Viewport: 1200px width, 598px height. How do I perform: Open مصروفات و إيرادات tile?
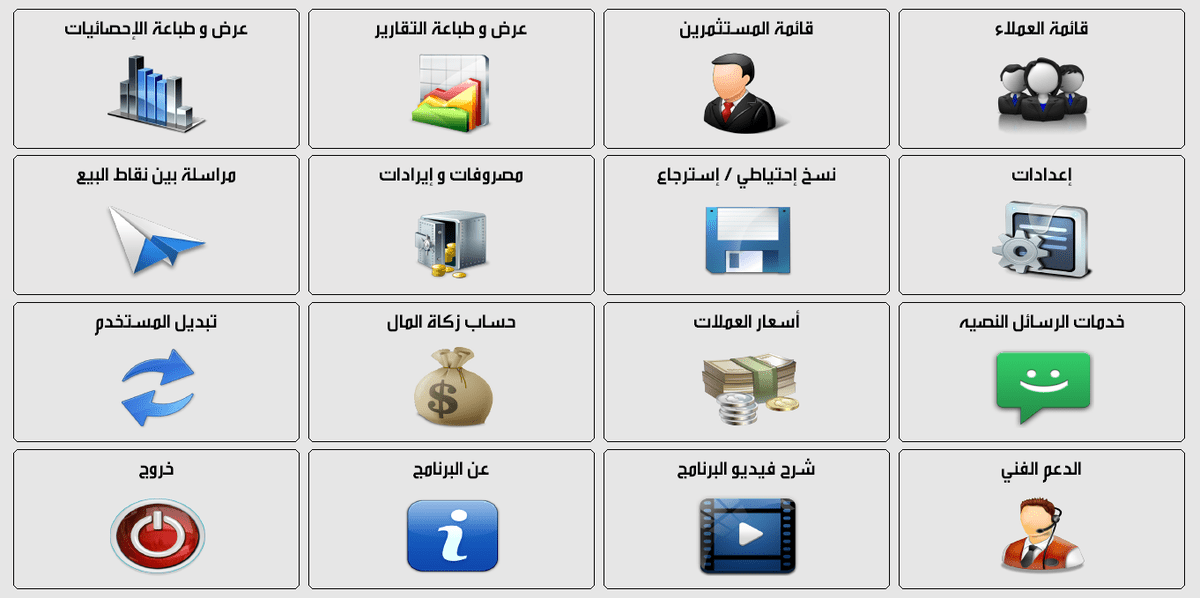click(x=451, y=226)
